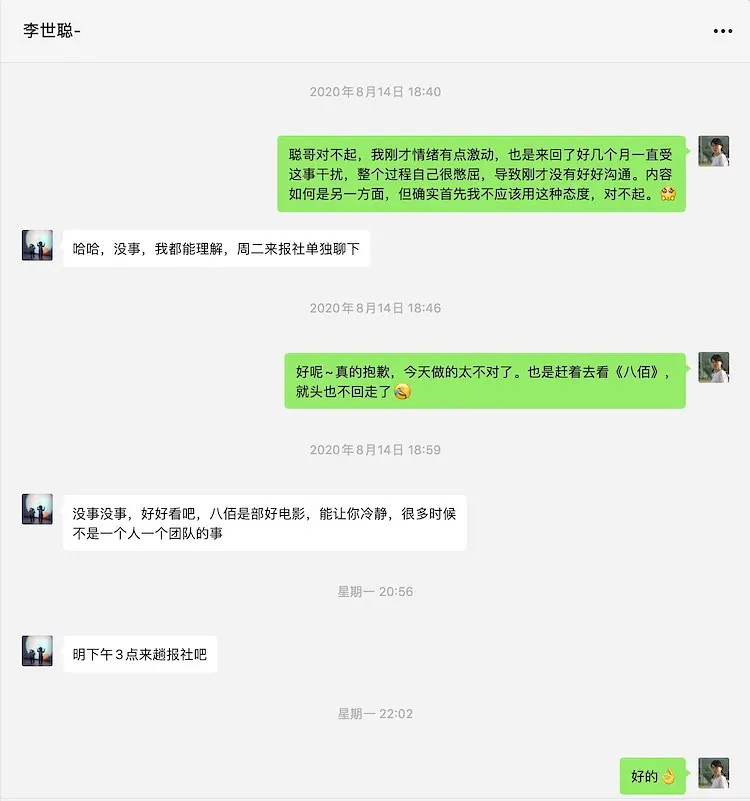Viewport: 750px width, 801px height.
Task: Open the chat options via the three-dot icon
Action: coord(724,31)
